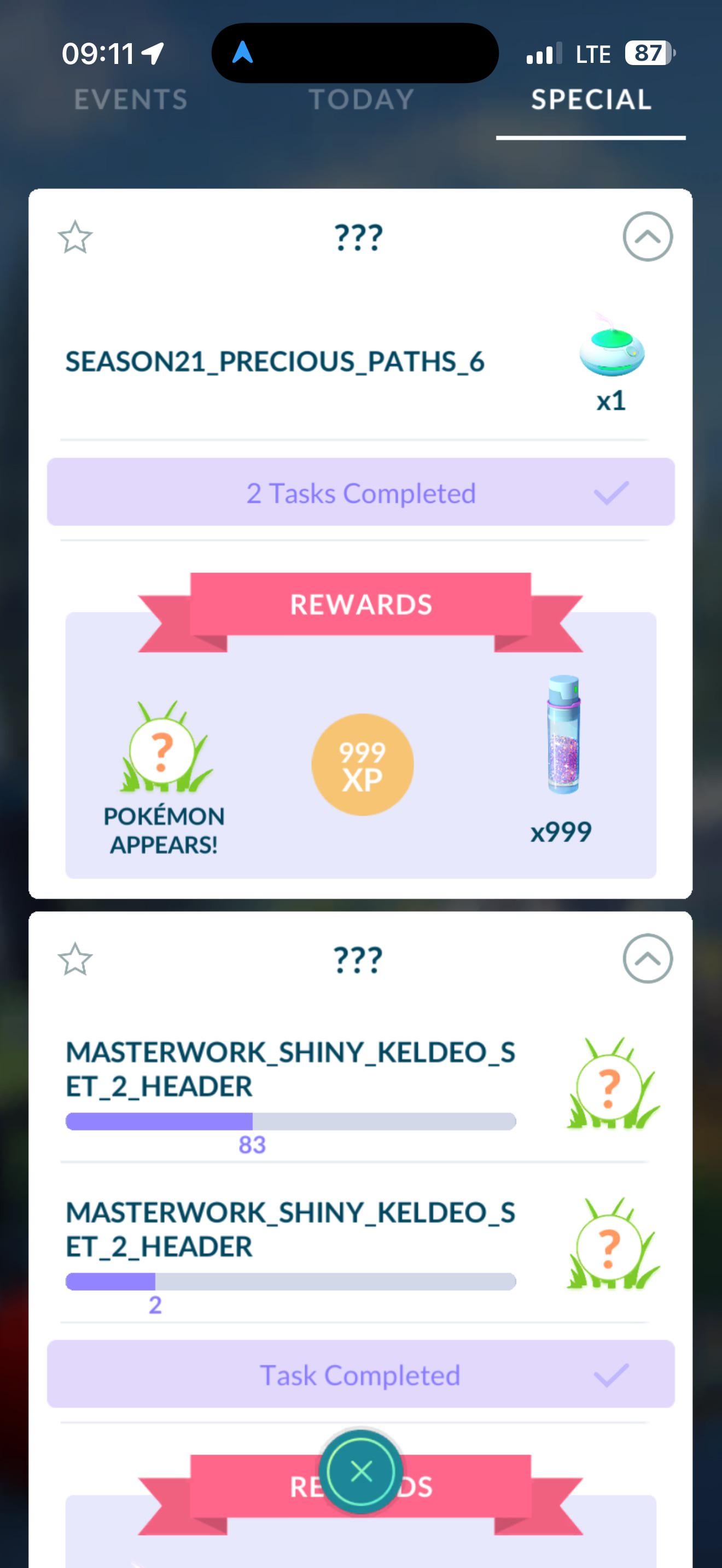Screen dimensions: 722x1568
Task: Favorite the MASTERWORK_SHINY_KELDEO research card
Action: point(75,959)
